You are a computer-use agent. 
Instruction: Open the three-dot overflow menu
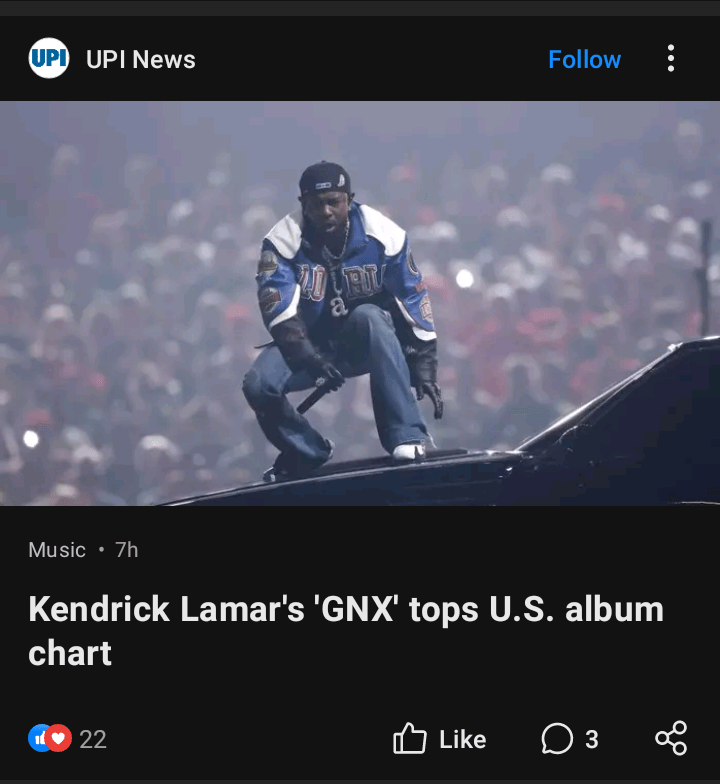pyautogui.click(x=670, y=59)
